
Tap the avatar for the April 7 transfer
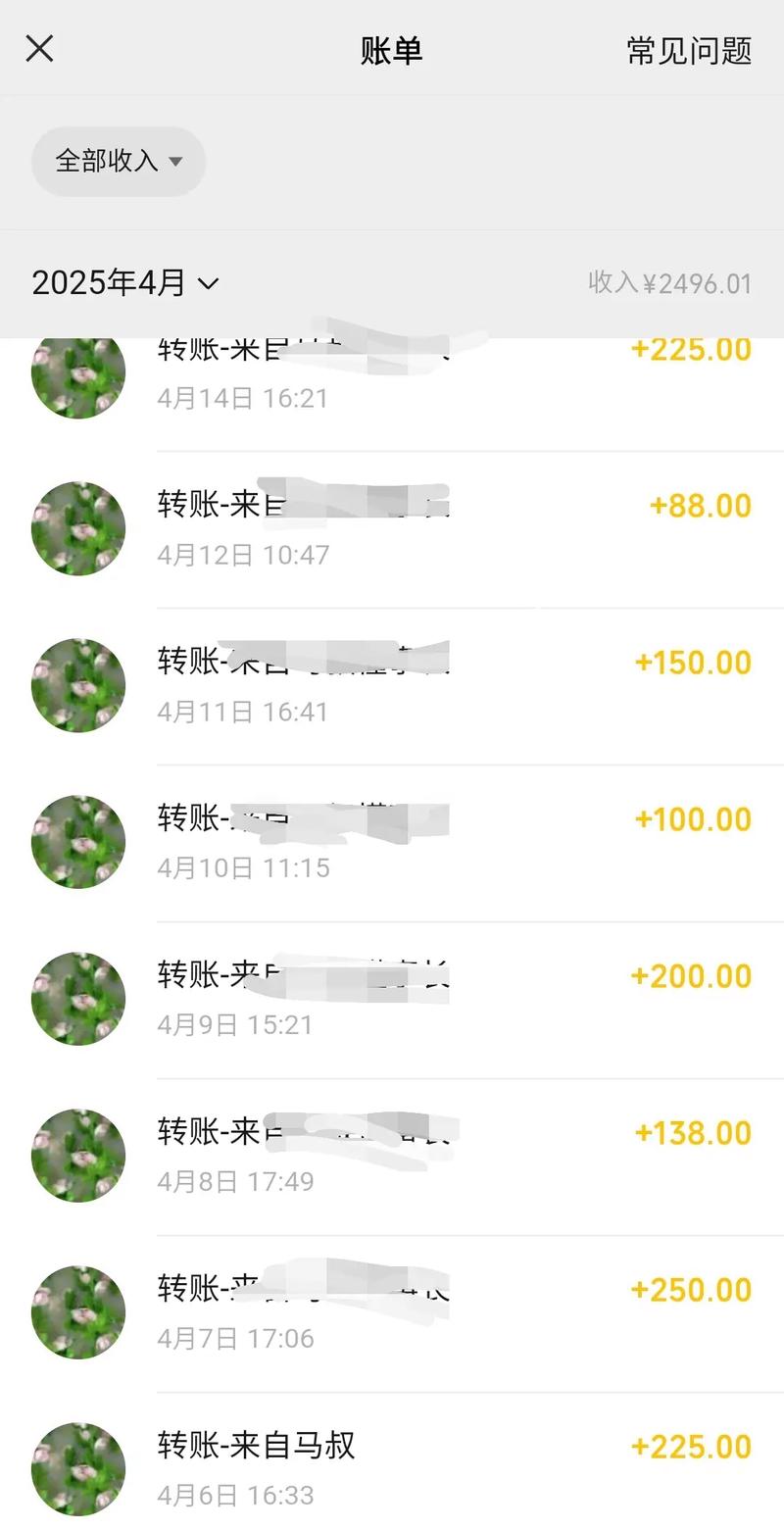78,1312
